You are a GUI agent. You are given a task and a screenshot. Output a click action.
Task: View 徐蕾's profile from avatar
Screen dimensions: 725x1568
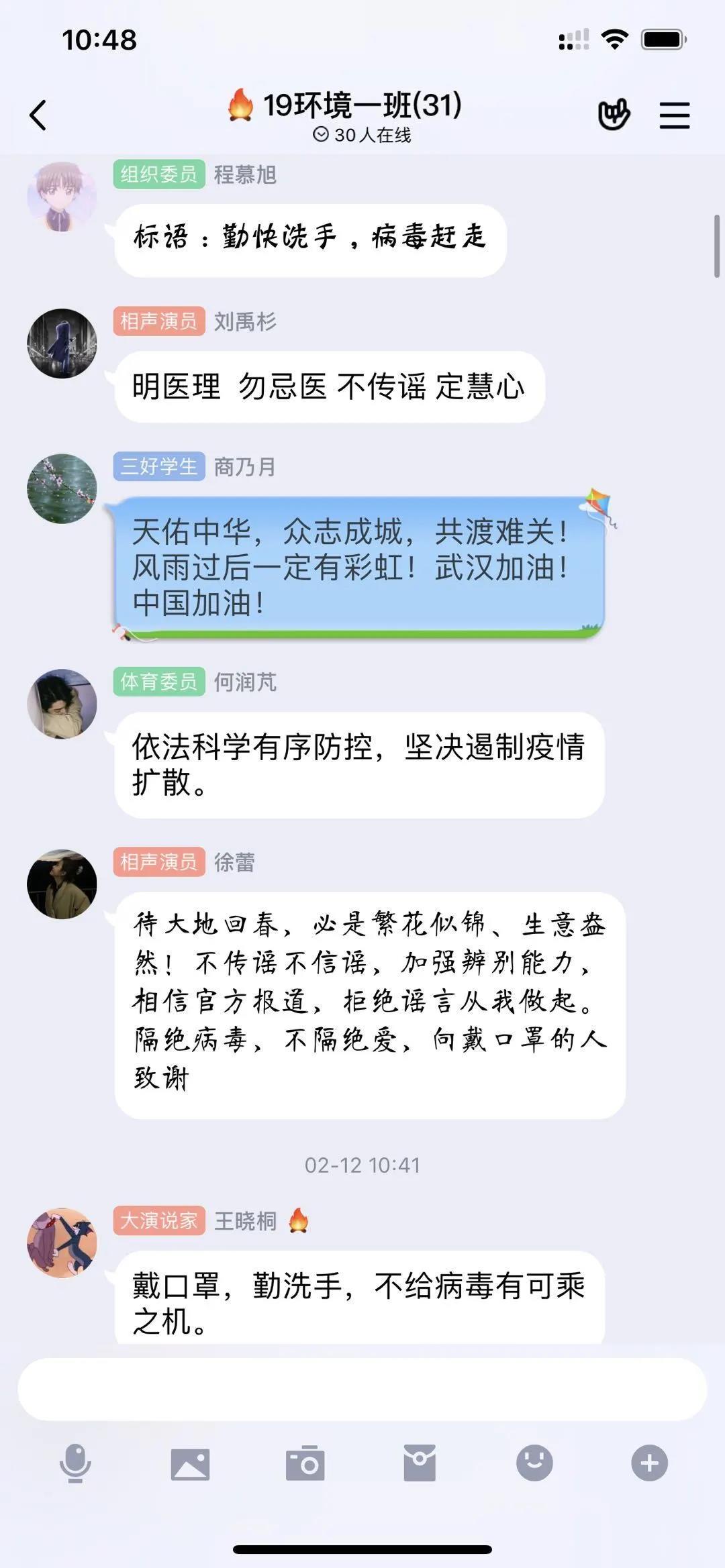pos(62,884)
